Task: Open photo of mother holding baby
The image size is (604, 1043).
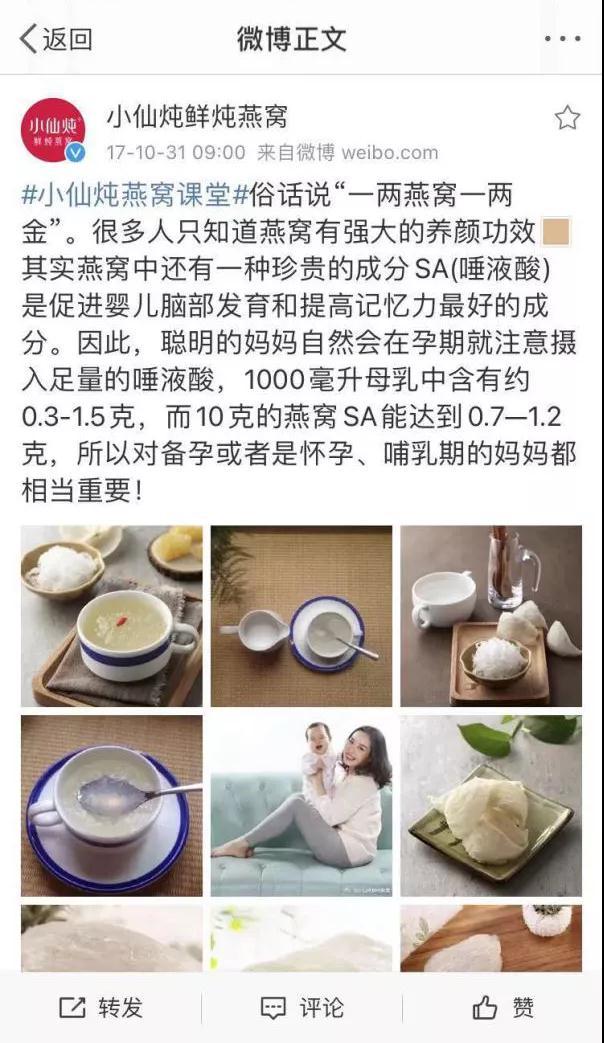Action: (301, 806)
